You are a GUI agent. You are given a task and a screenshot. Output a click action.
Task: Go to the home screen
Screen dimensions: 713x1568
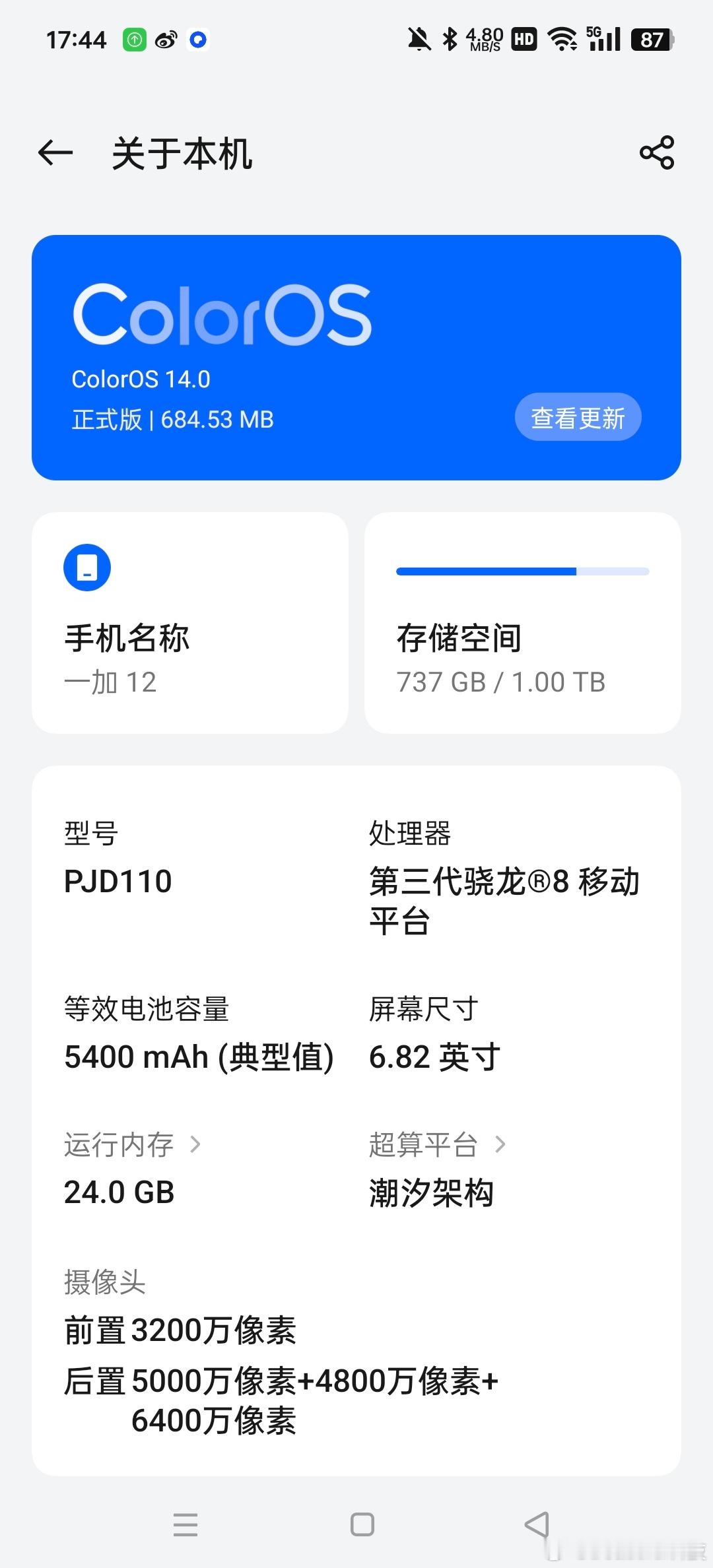point(362,1524)
